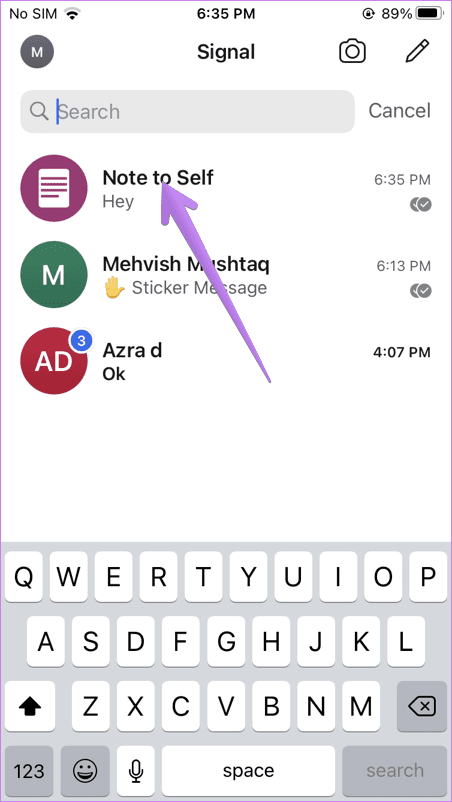
Task: Tap the keyboard backspace key
Action: click(422, 707)
